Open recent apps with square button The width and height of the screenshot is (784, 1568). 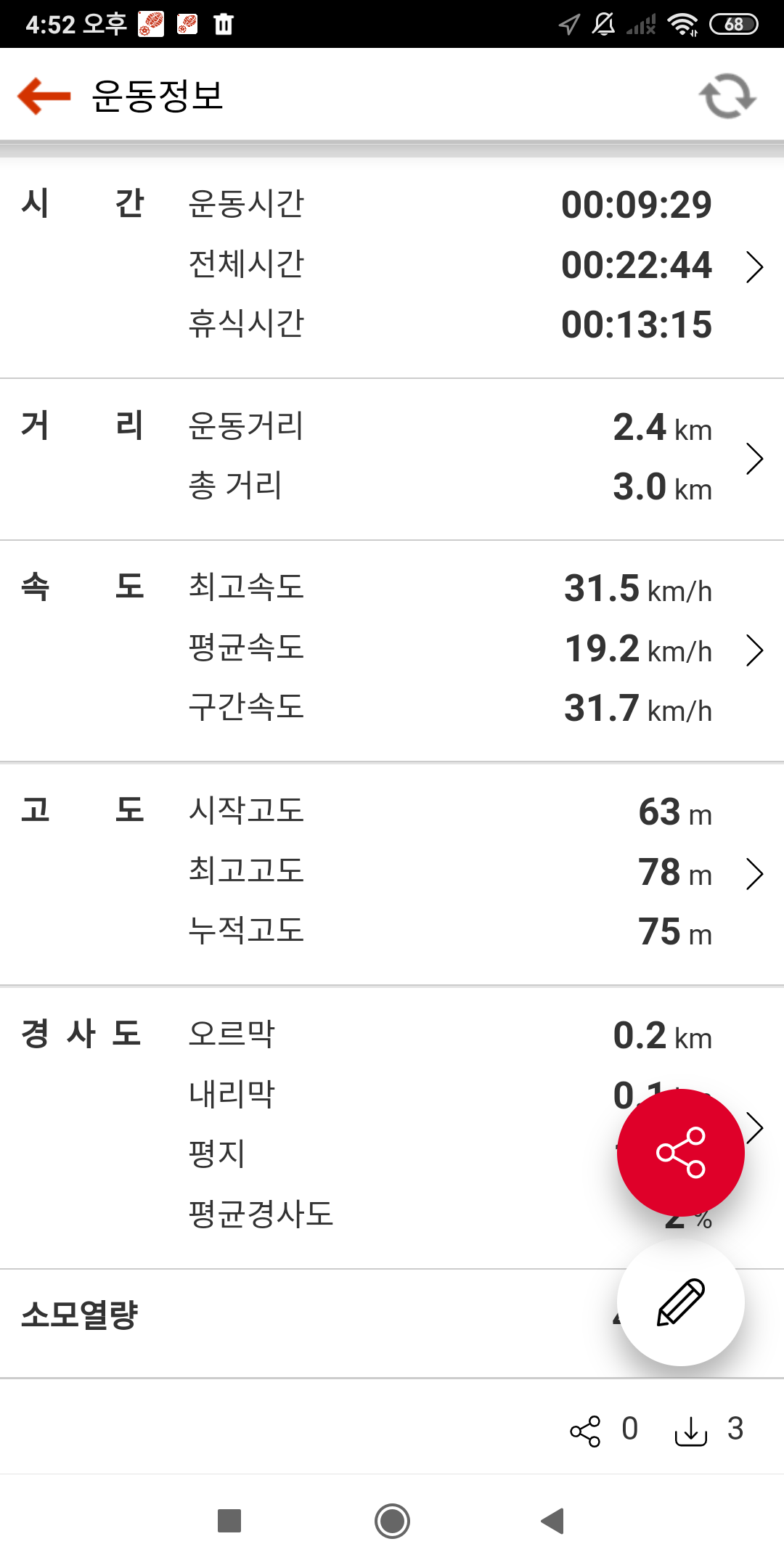click(229, 1521)
